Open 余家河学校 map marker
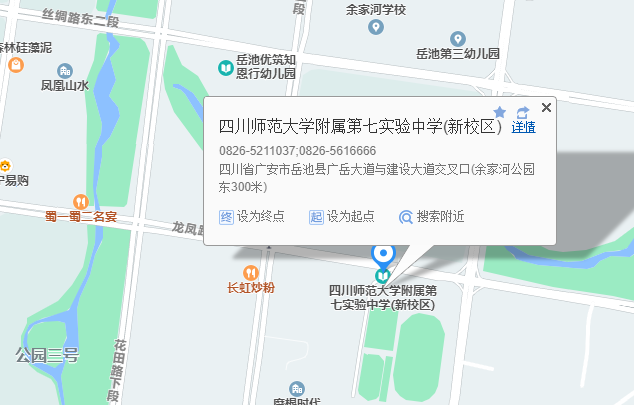 tap(376, 27)
